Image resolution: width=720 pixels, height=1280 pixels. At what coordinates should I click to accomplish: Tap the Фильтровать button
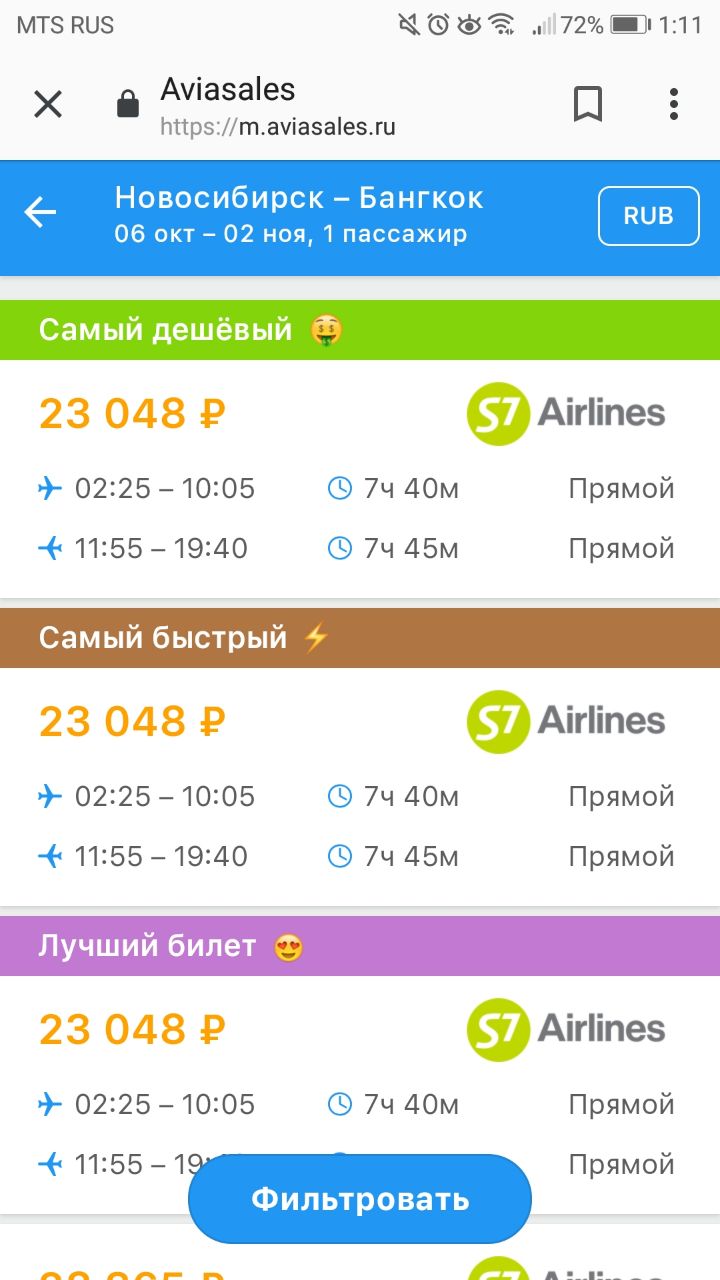[x=360, y=1199]
